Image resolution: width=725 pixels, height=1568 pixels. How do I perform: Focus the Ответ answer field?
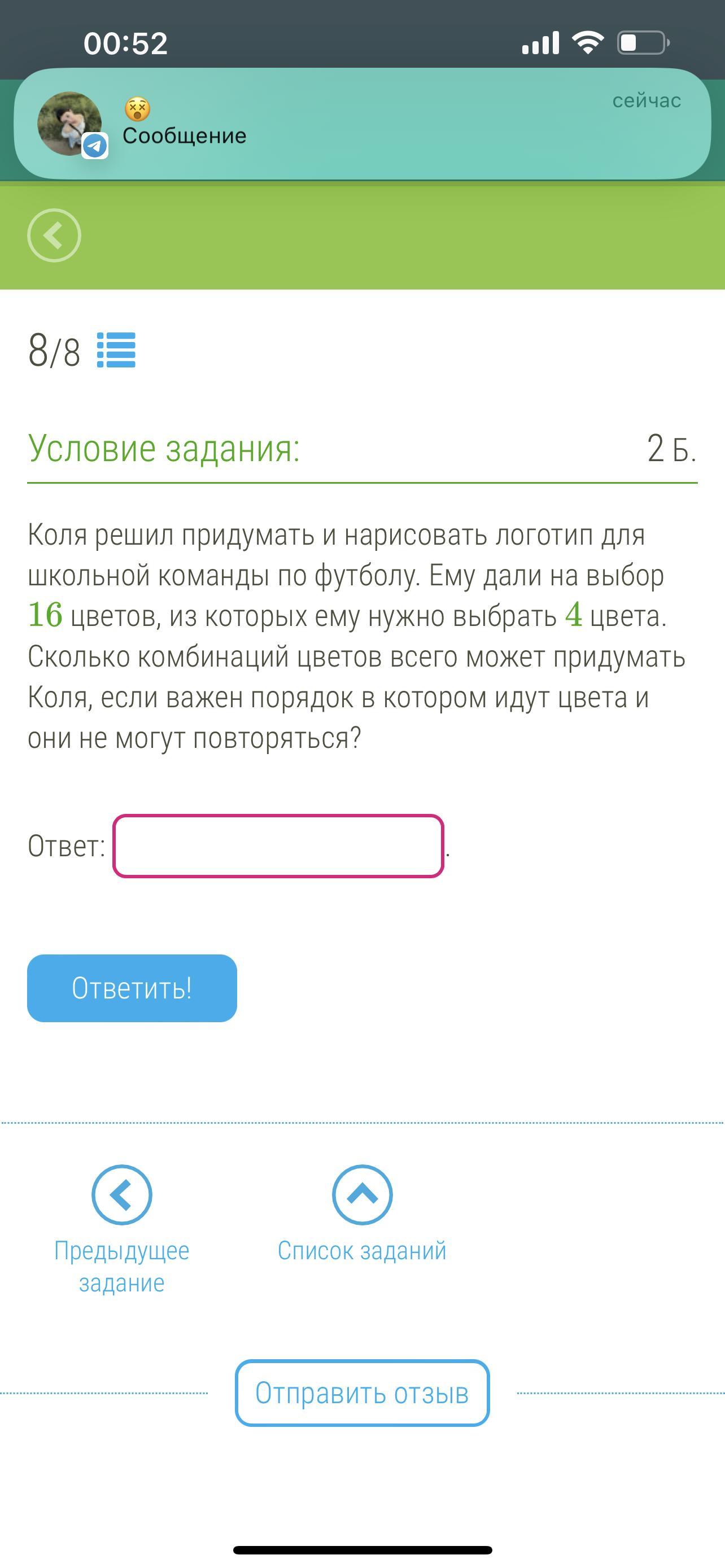coord(278,846)
